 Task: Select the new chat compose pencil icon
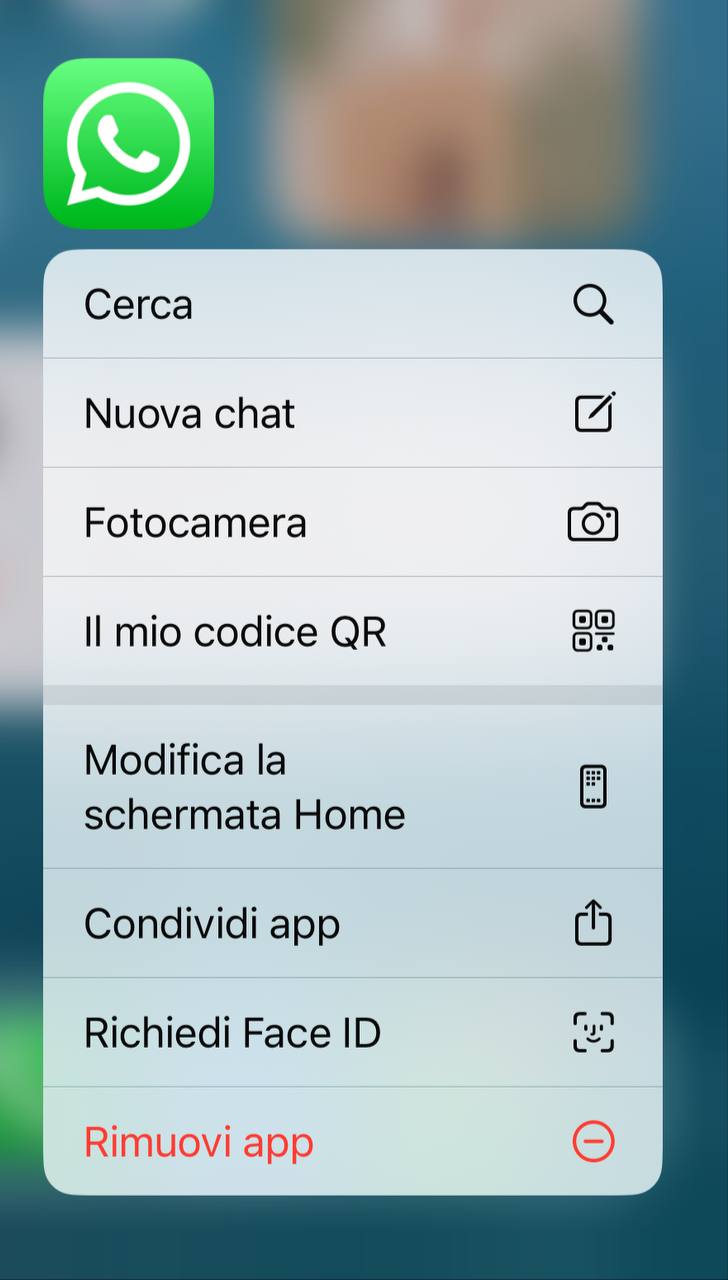[x=594, y=412]
